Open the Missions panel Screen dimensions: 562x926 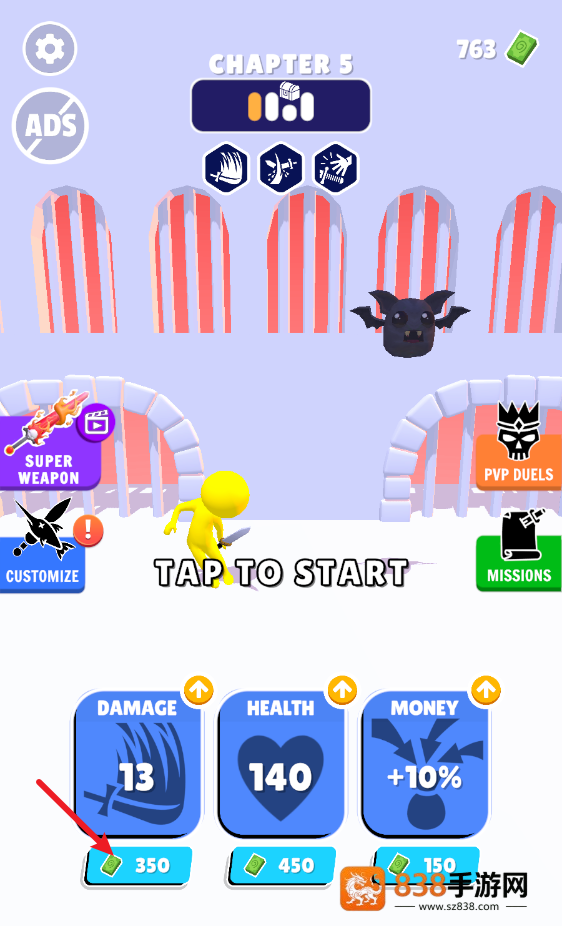tap(518, 550)
